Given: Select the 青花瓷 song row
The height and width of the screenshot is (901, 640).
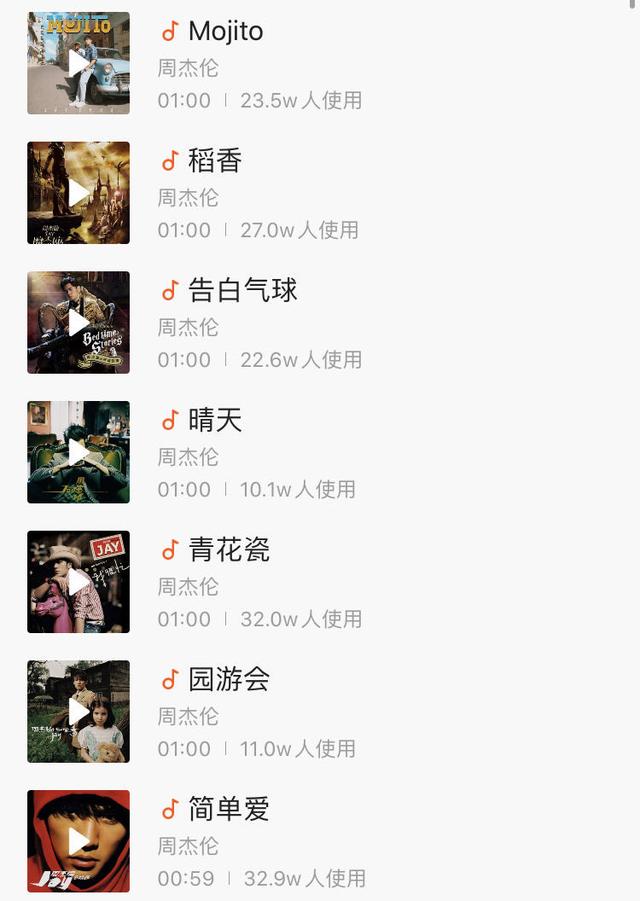Looking at the screenshot, I should tap(229, 550).
